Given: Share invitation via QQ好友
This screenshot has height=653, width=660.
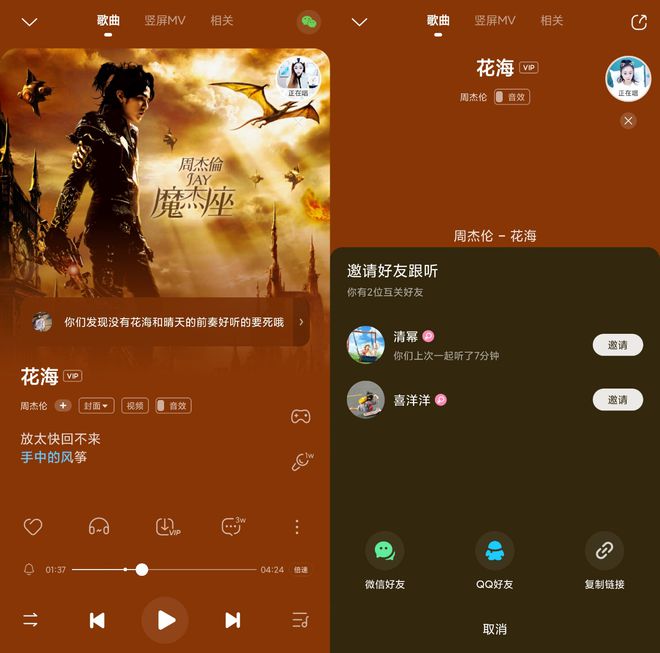Looking at the screenshot, I should pyautogui.click(x=494, y=551).
